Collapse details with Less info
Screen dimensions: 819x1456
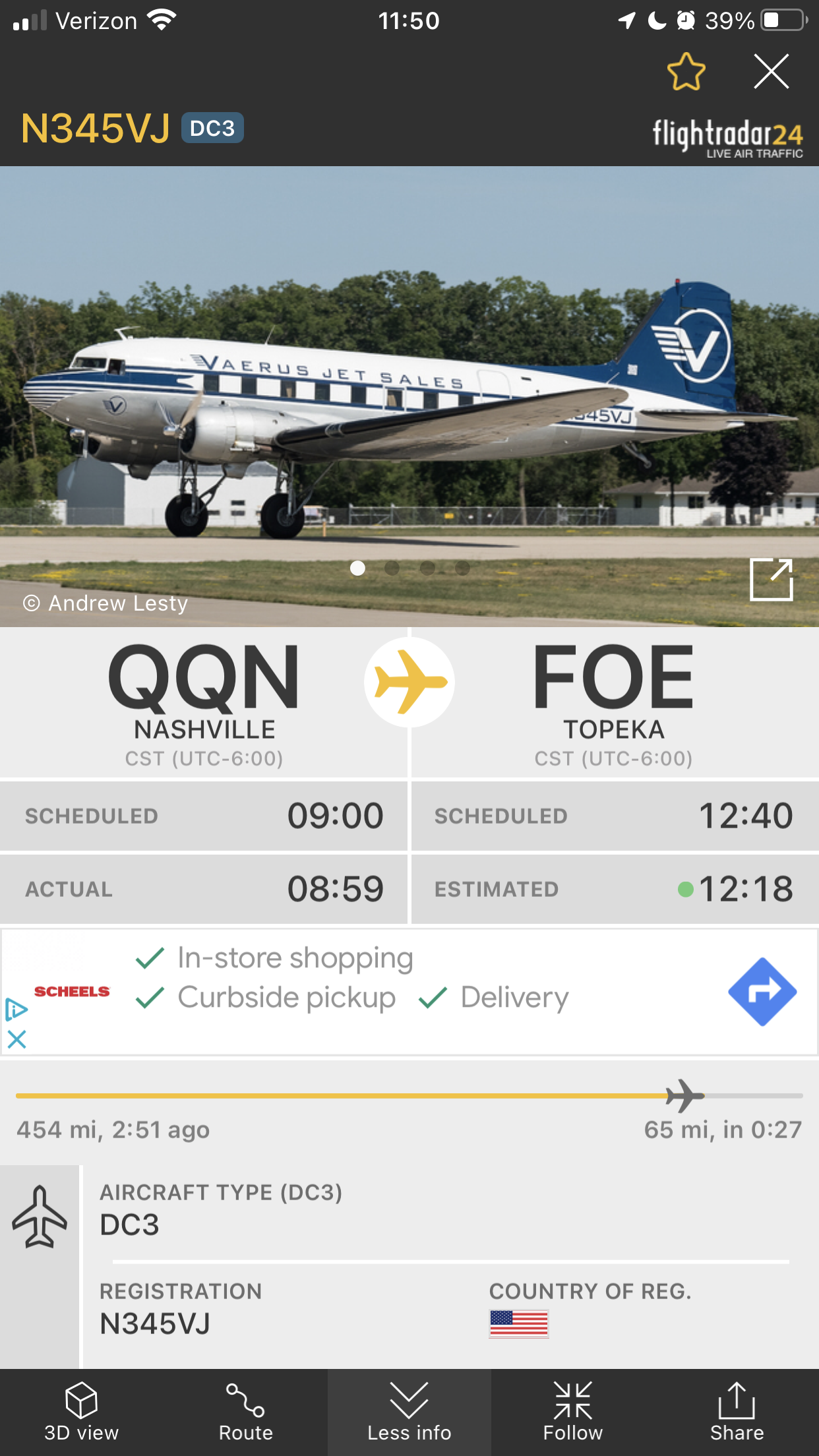pyautogui.click(x=409, y=1412)
